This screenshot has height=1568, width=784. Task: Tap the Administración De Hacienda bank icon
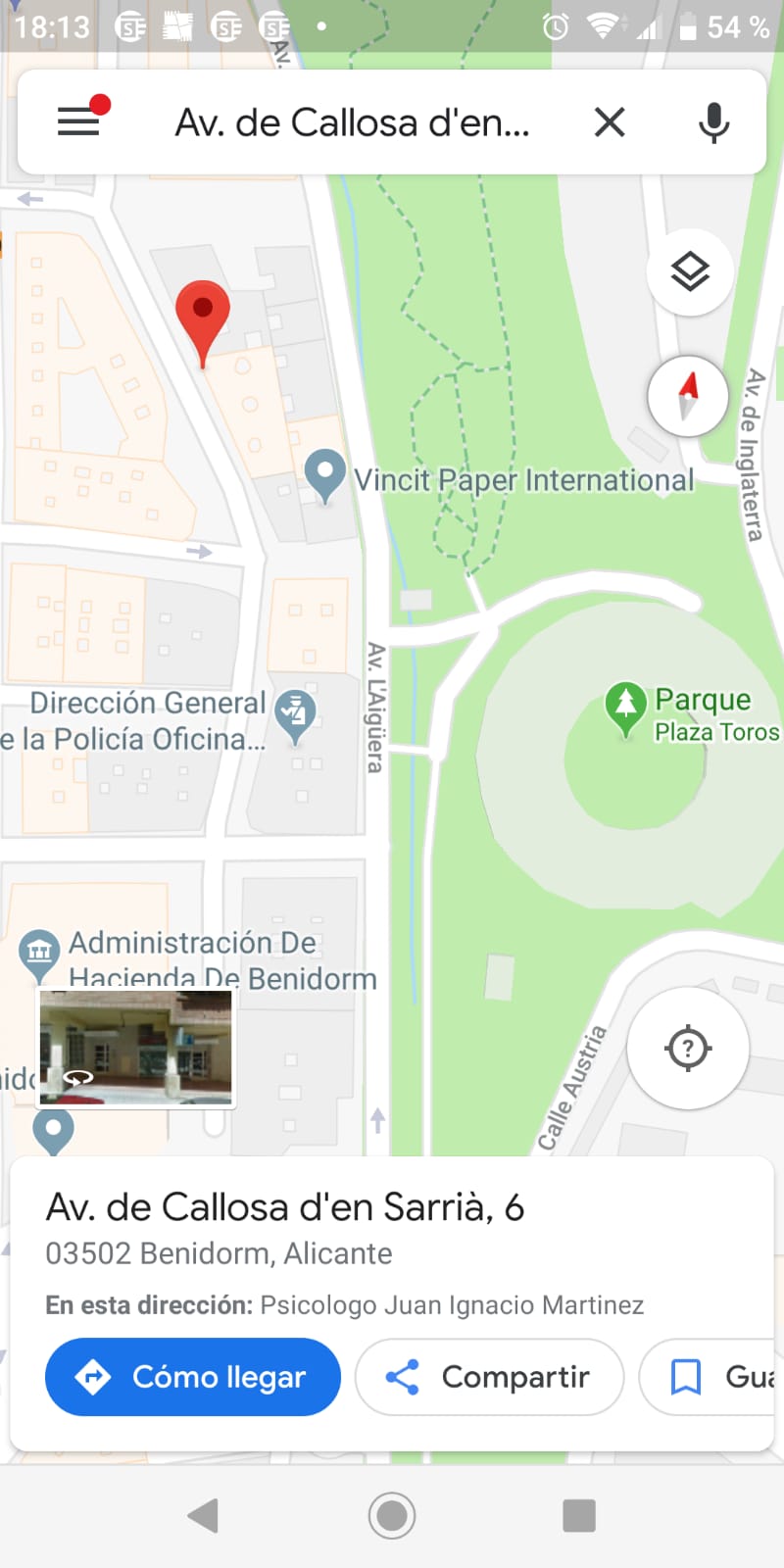39,953
